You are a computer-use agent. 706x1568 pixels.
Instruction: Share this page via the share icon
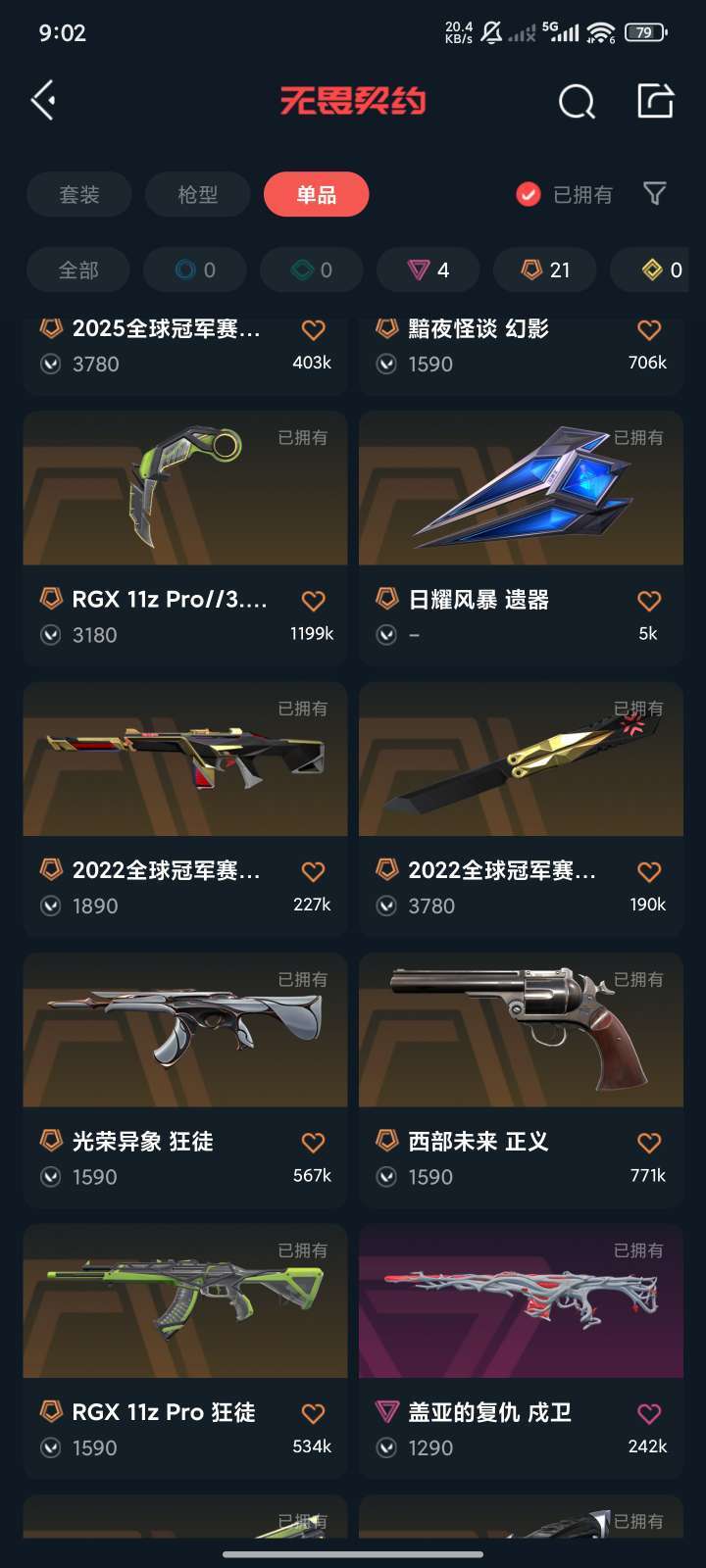[x=655, y=100]
